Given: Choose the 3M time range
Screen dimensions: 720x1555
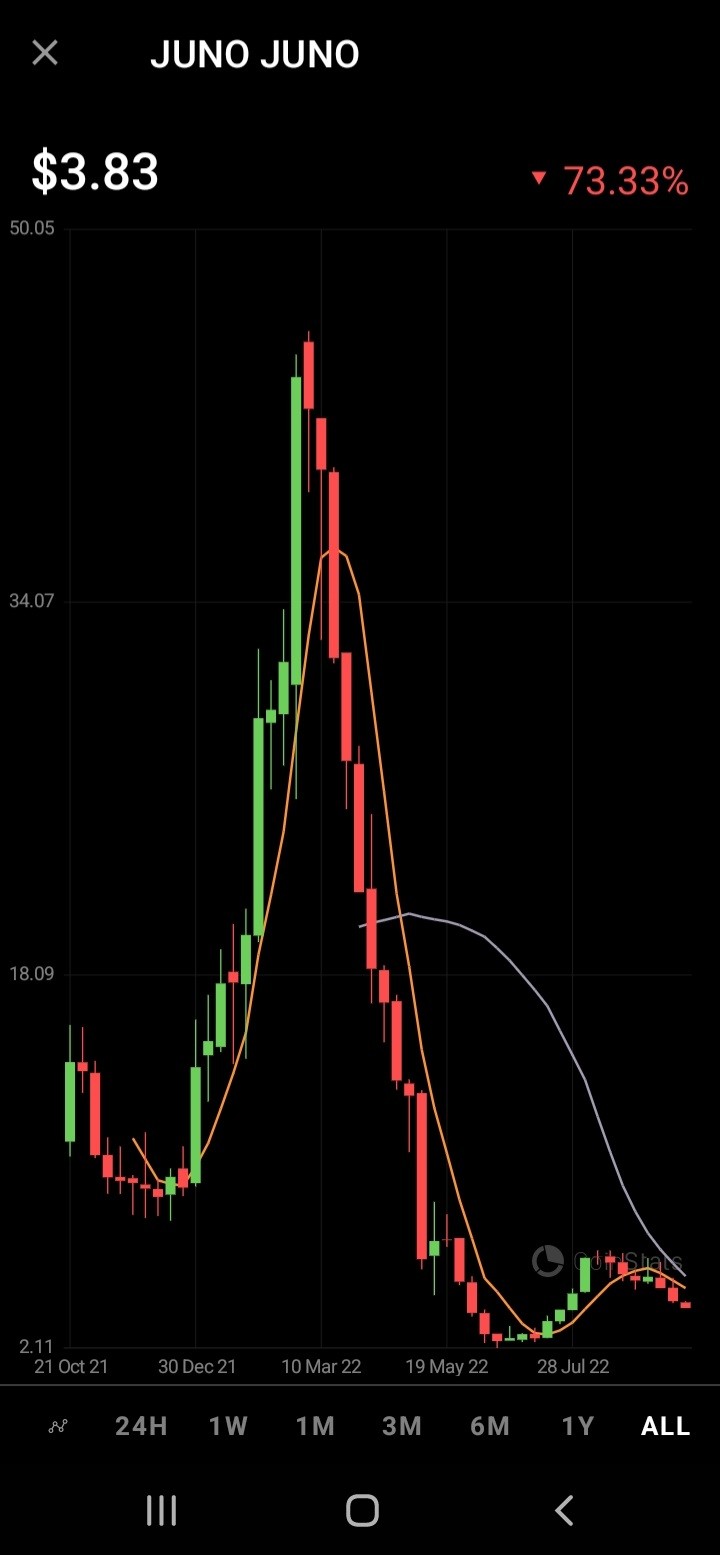Looking at the screenshot, I should (x=402, y=1426).
